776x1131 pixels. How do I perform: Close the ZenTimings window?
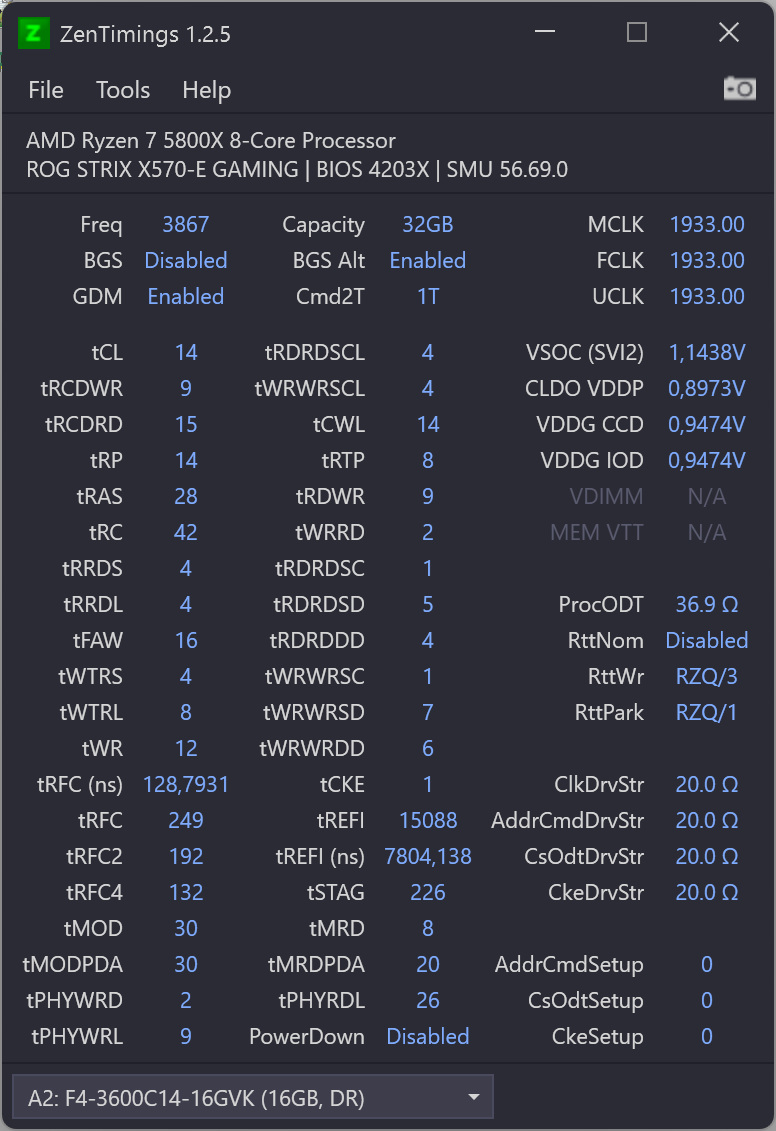pyautogui.click(x=729, y=33)
